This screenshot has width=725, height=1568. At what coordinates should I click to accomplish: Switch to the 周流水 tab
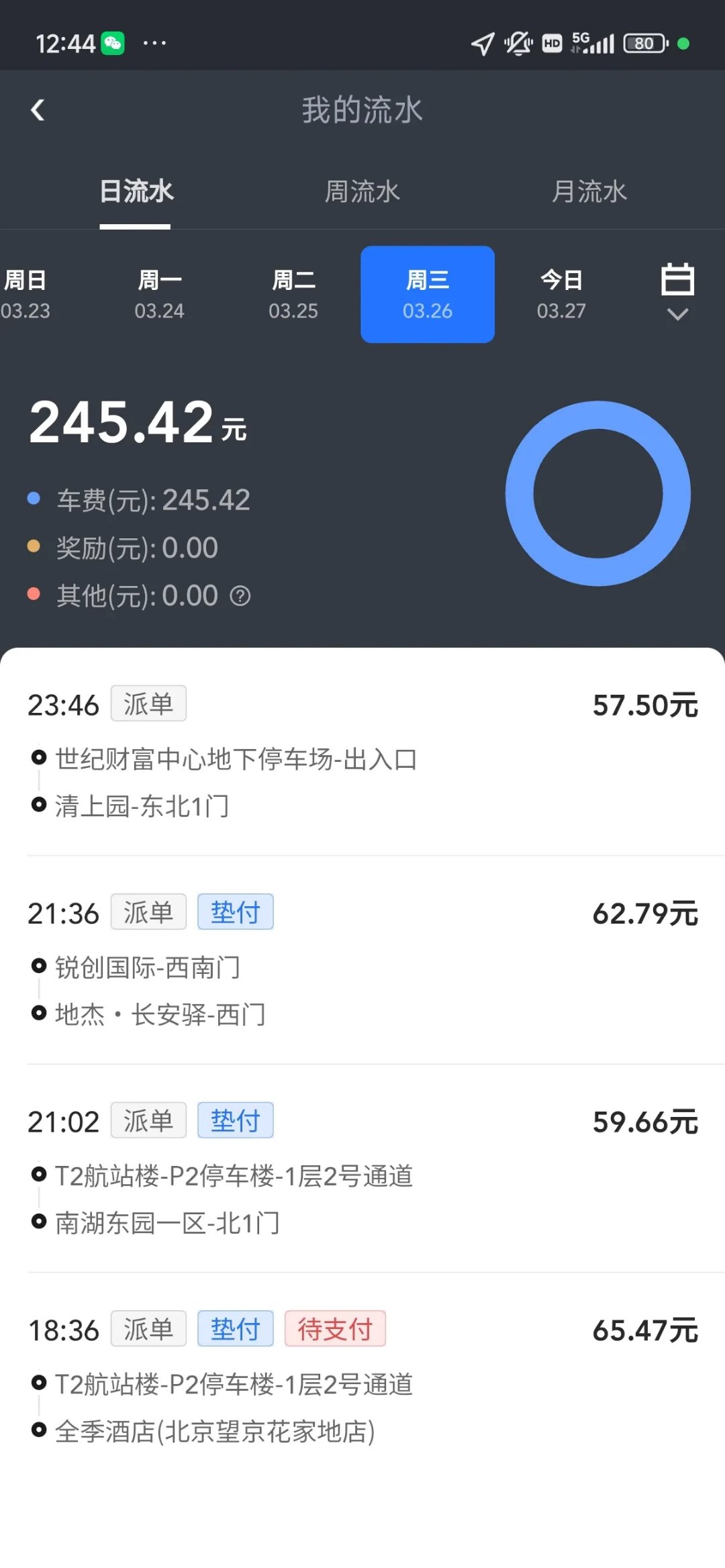pyautogui.click(x=362, y=192)
